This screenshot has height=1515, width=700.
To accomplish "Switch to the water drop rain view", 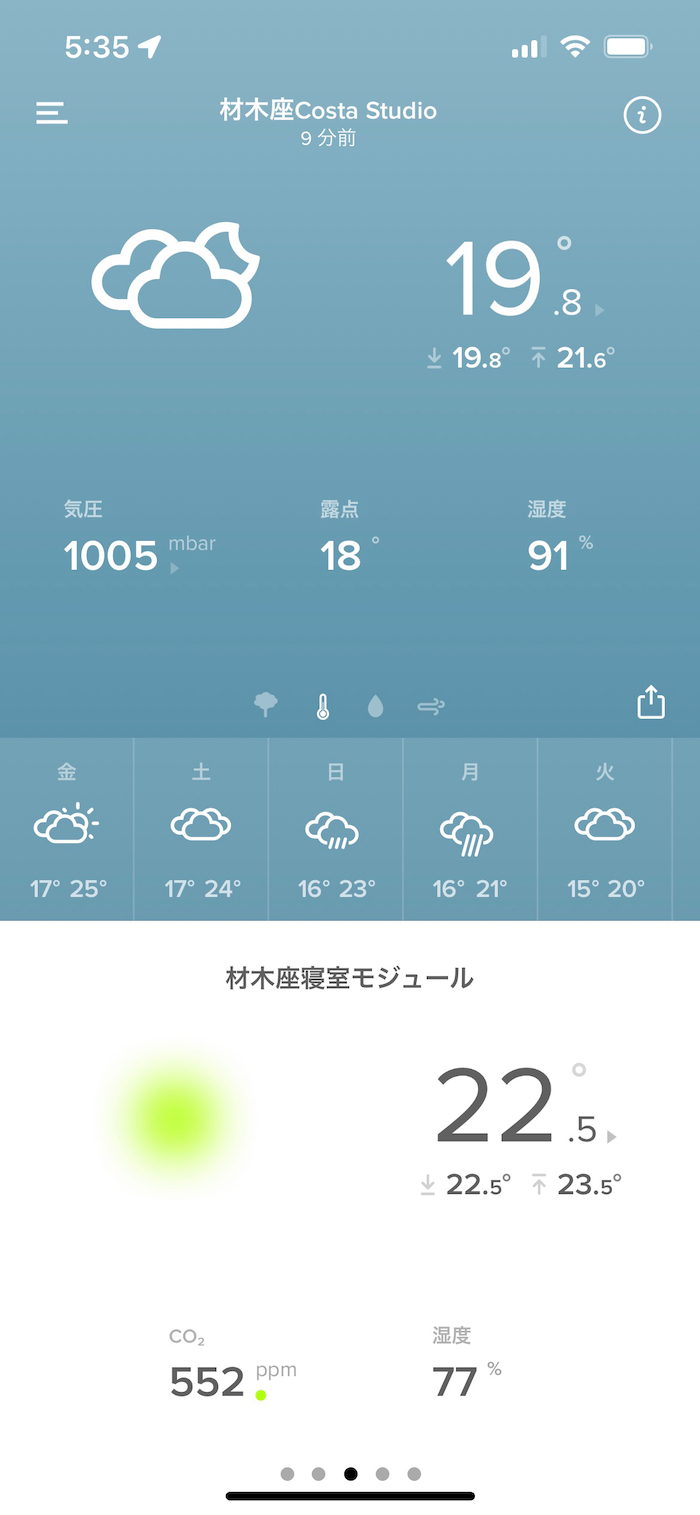I will pos(375,707).
